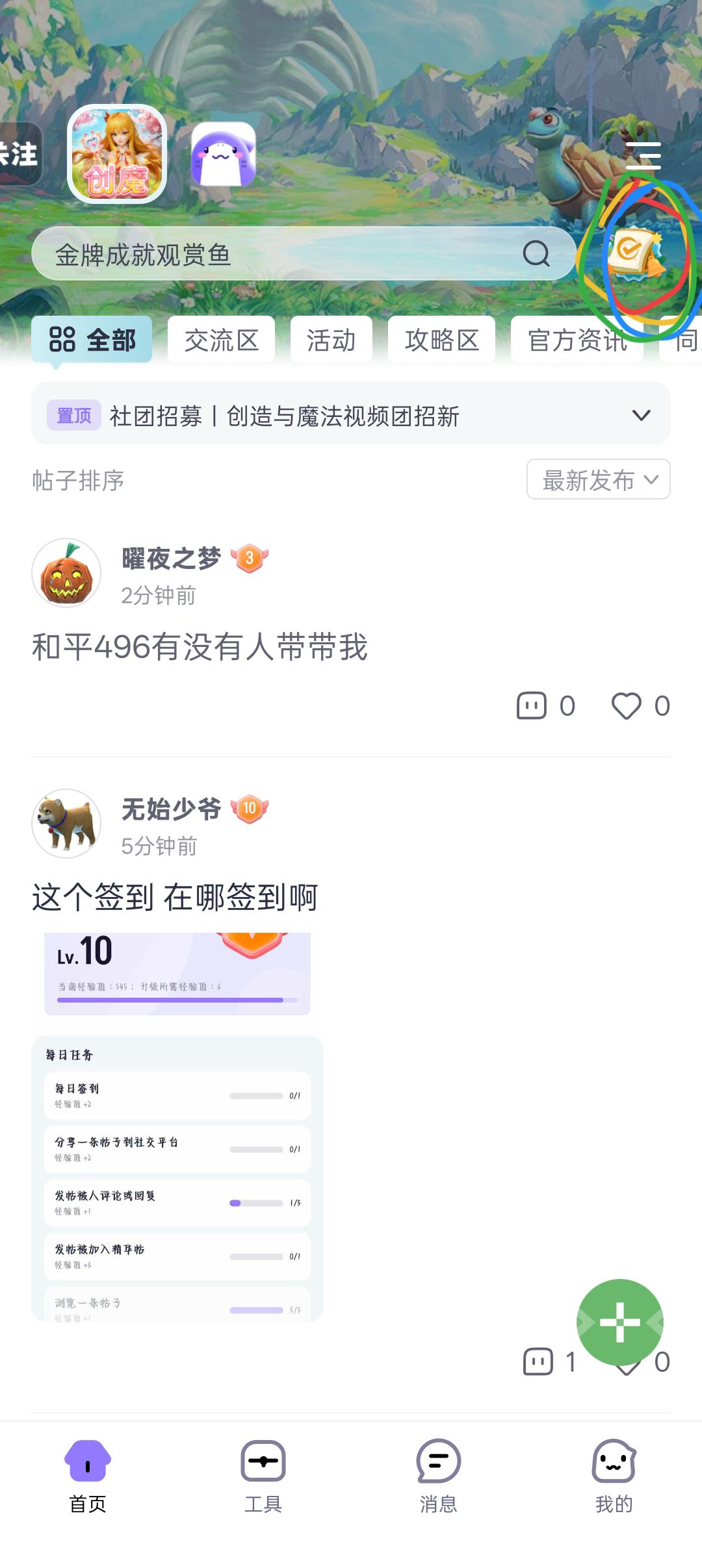The image size is (702, 1568).
Task: Tap the green plus button to create post
Action: 621,1322
